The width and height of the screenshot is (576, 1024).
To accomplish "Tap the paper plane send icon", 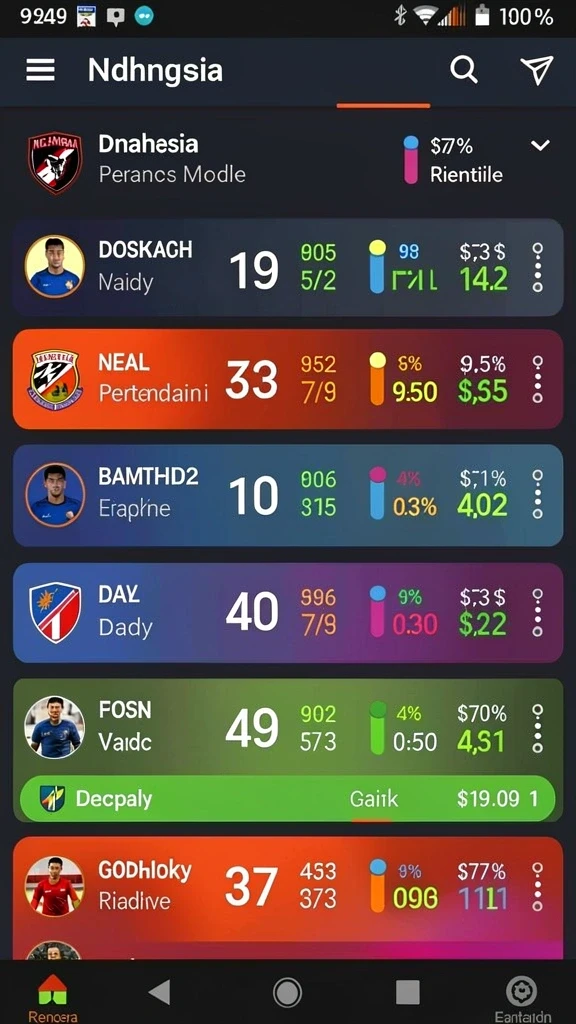I will (537, 69).
